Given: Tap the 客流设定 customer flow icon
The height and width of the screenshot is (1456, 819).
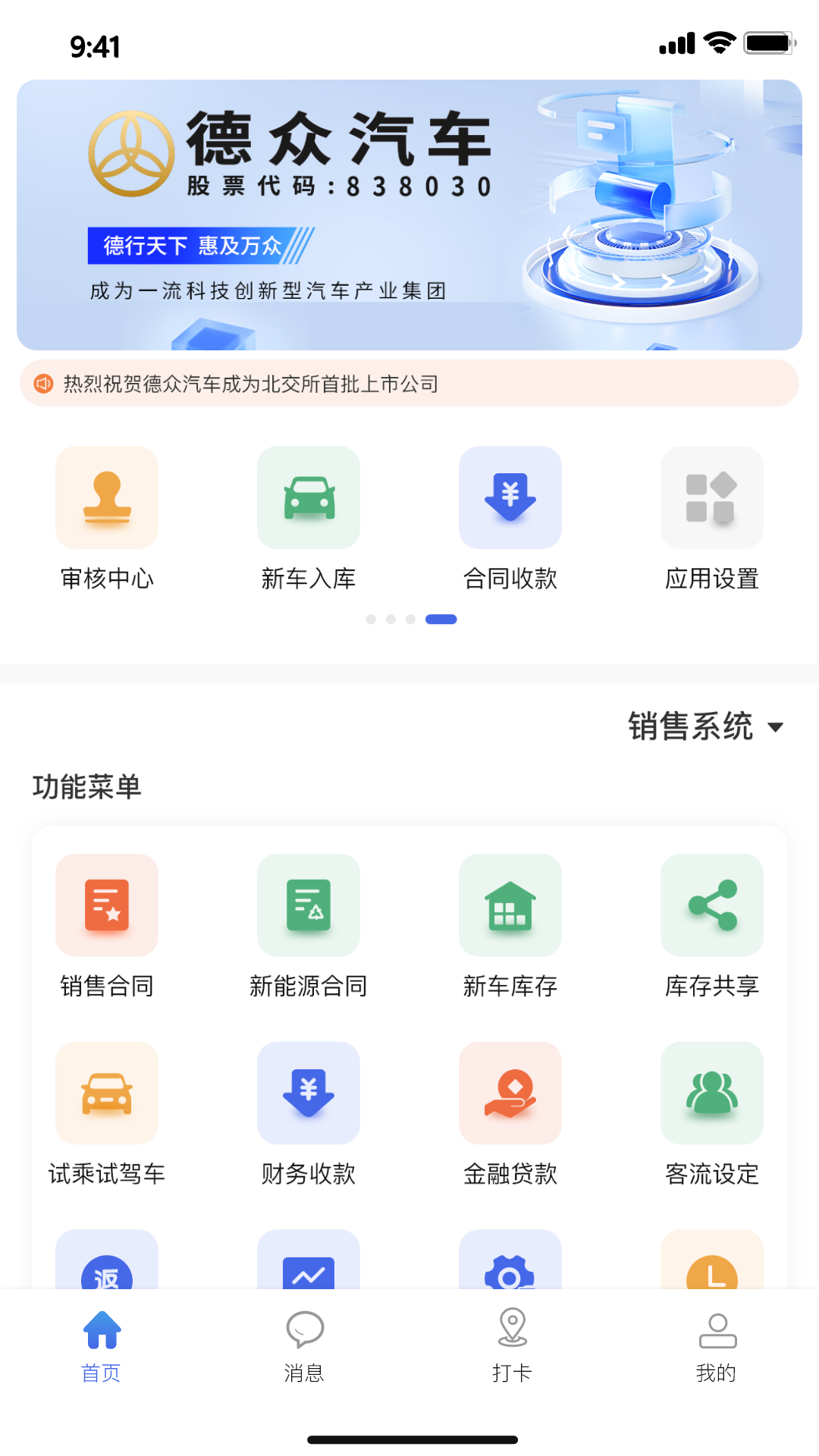Looking at the screenshot, I should tap(711, 1093).
